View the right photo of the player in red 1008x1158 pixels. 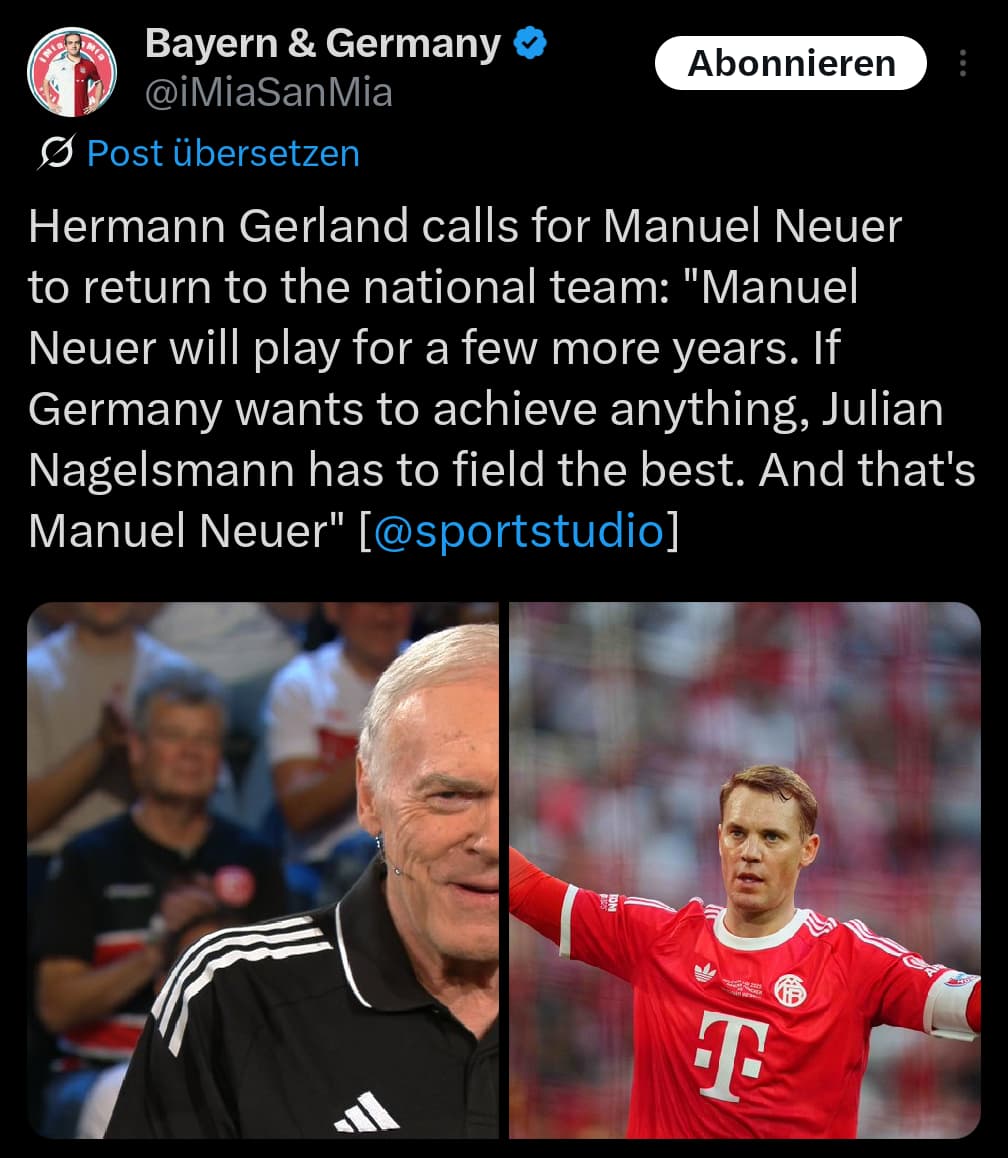pos(745,870)
